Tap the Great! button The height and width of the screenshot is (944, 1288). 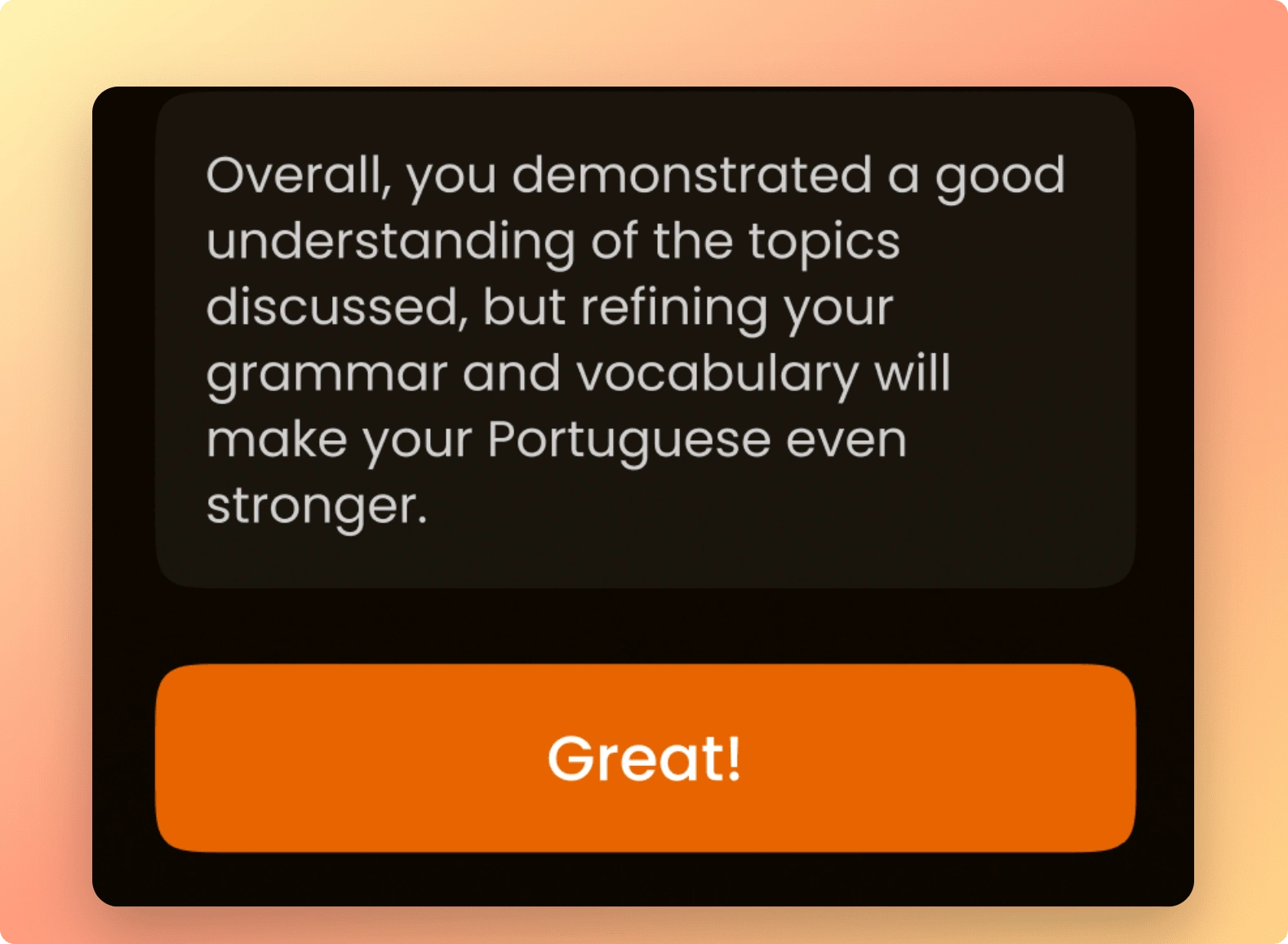coord(645,758)
